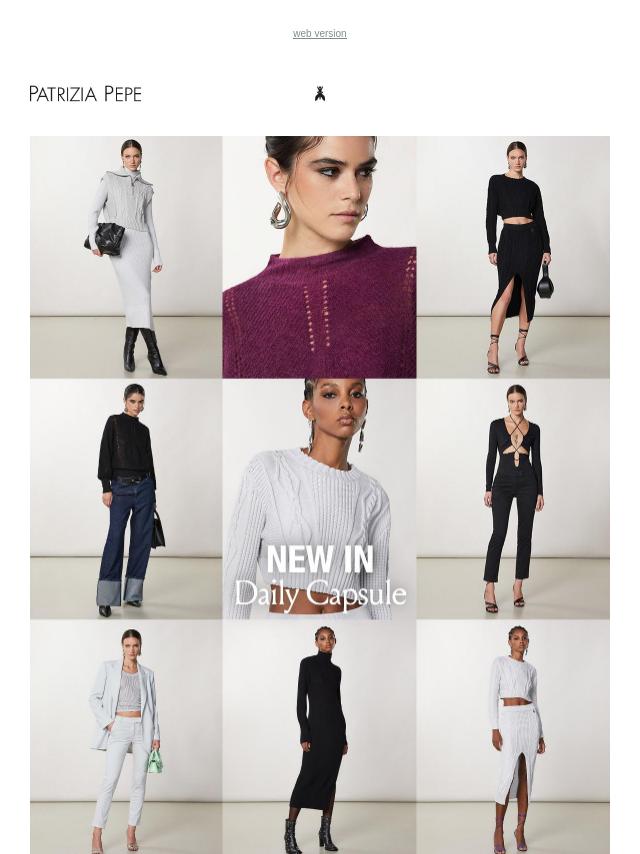Open the New In Daily Capsule banner
Screen dimensions: 640x854
[320, 577]
